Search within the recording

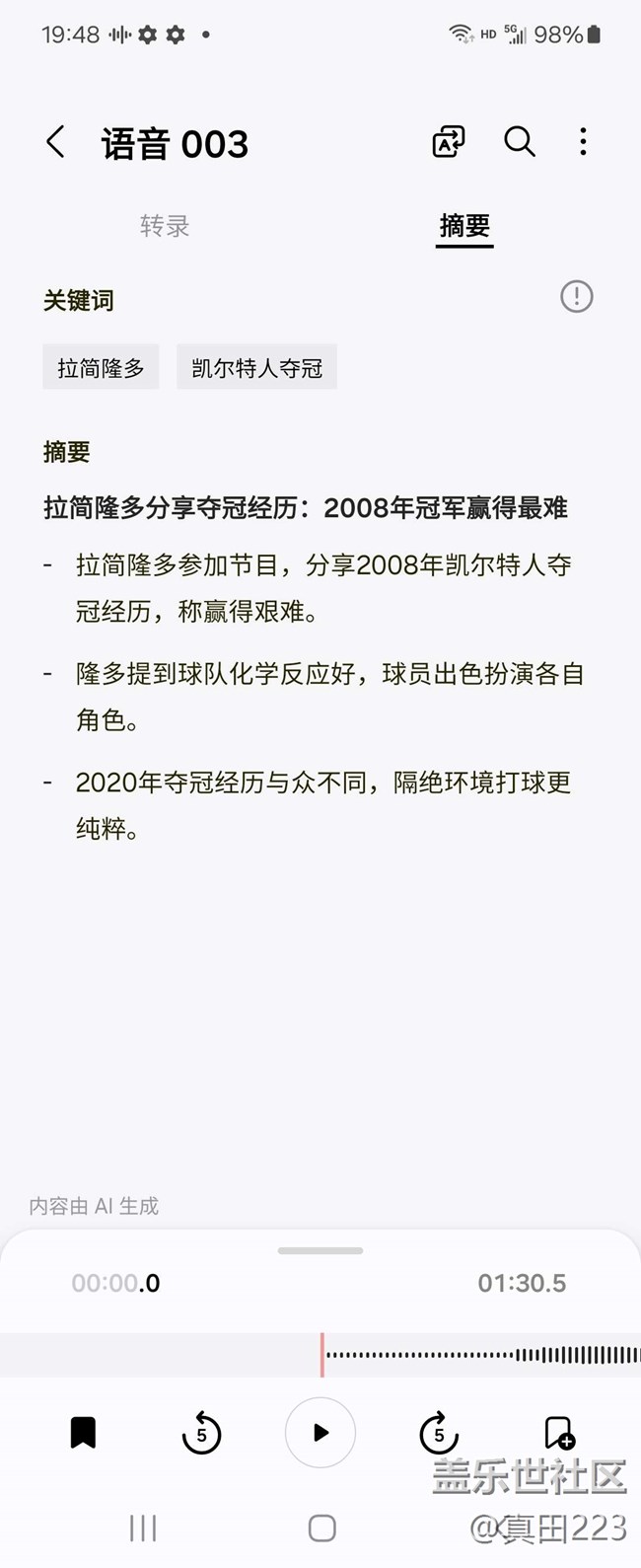tap(520, 142)
